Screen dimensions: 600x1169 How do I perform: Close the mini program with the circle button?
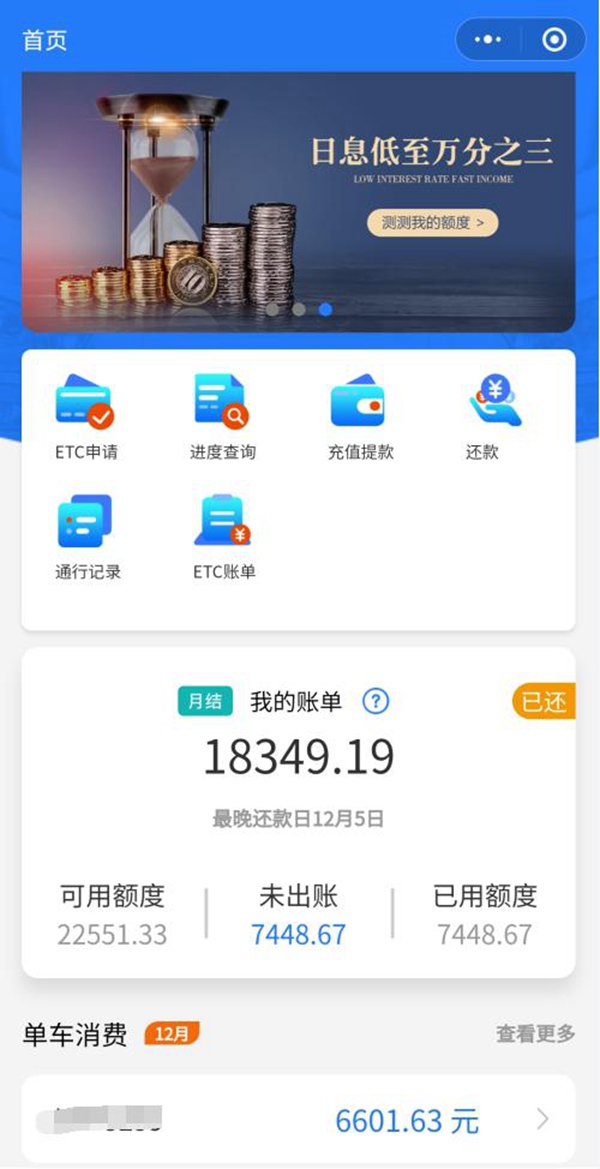pos(553,40)
